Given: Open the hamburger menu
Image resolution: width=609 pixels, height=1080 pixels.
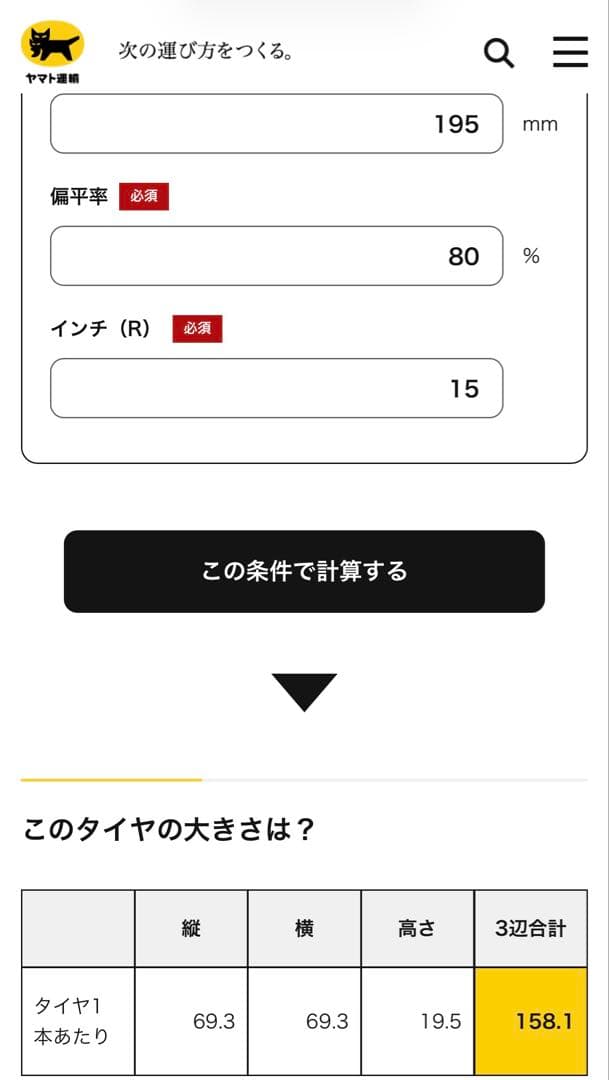Looking at the screenshot, I should click(x=570, y=52).
